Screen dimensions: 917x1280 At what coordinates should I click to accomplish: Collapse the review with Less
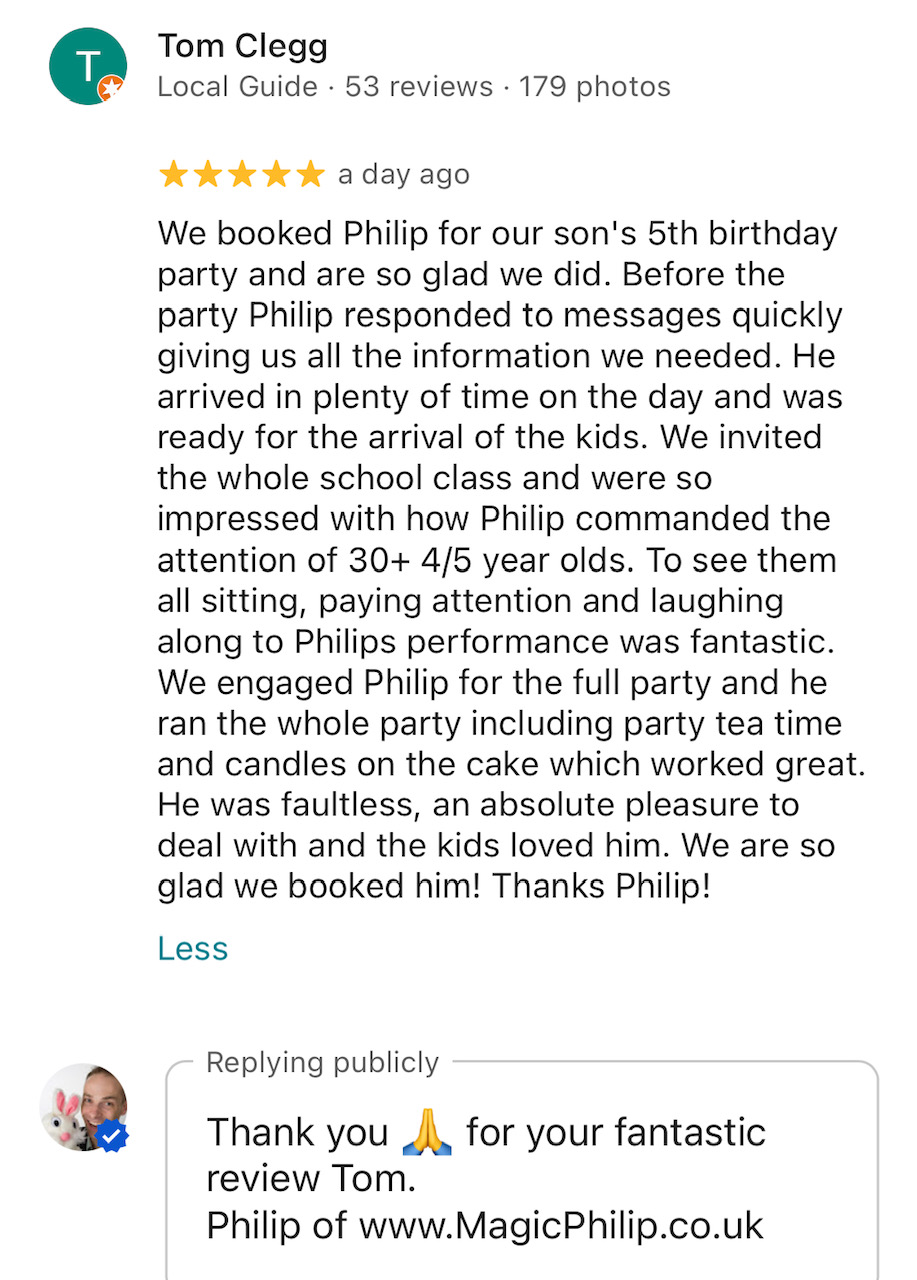tap(193, 948)
